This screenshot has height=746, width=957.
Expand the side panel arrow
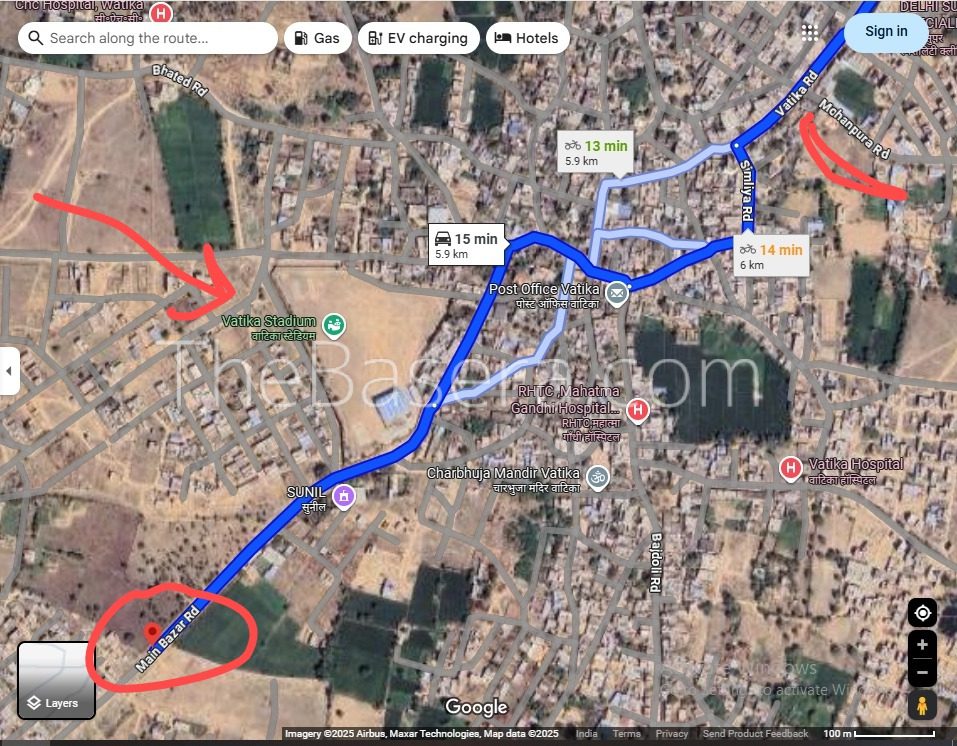click(9, 370)
